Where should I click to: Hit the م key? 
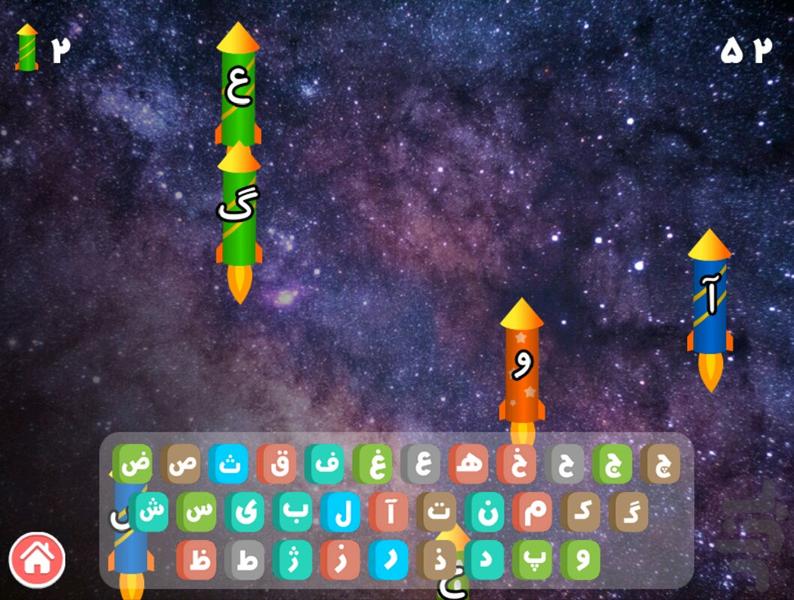pos(533,511)
